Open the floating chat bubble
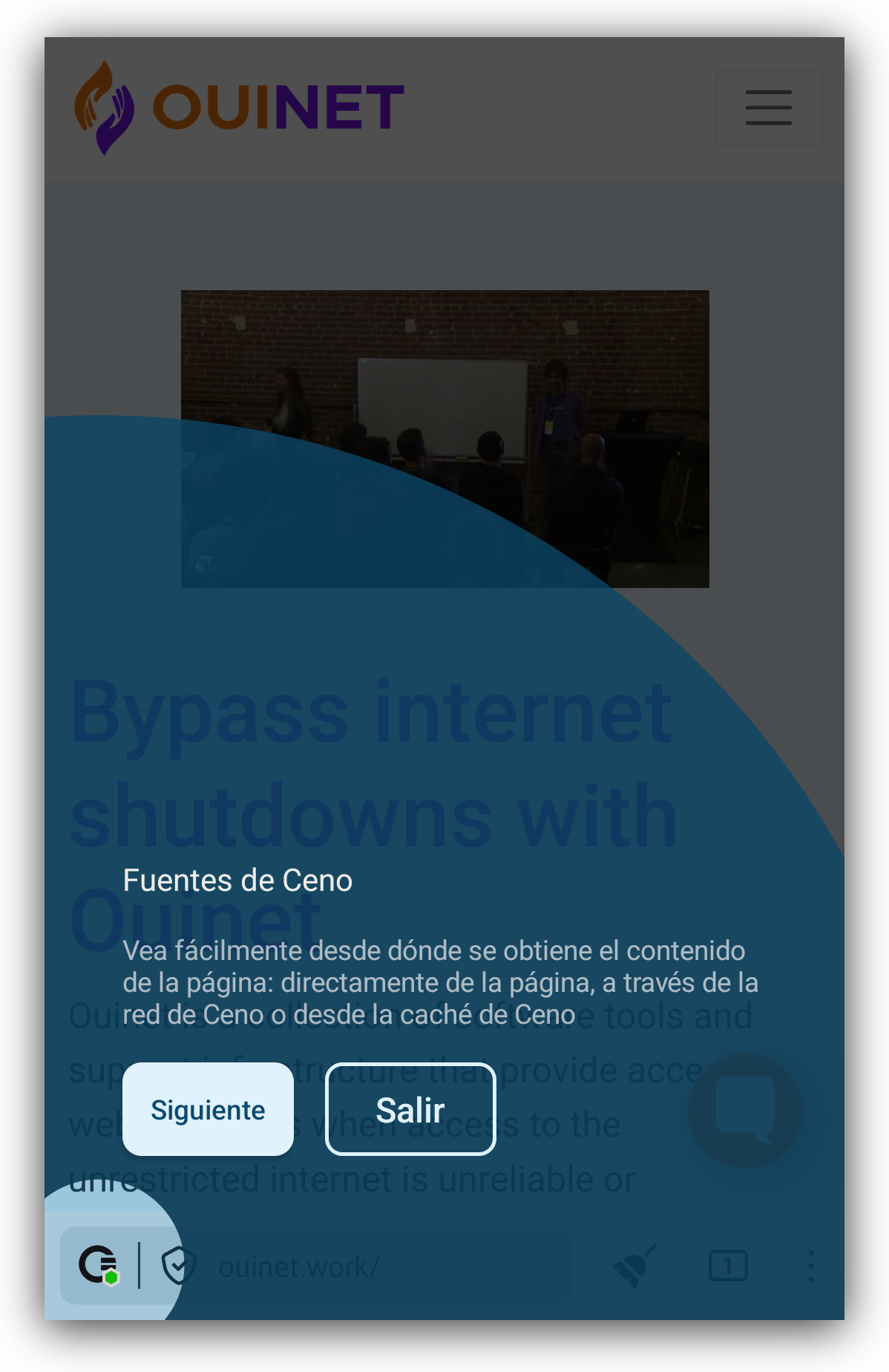Viewport: 889px width, 1372px height. tap(745, 1111)
